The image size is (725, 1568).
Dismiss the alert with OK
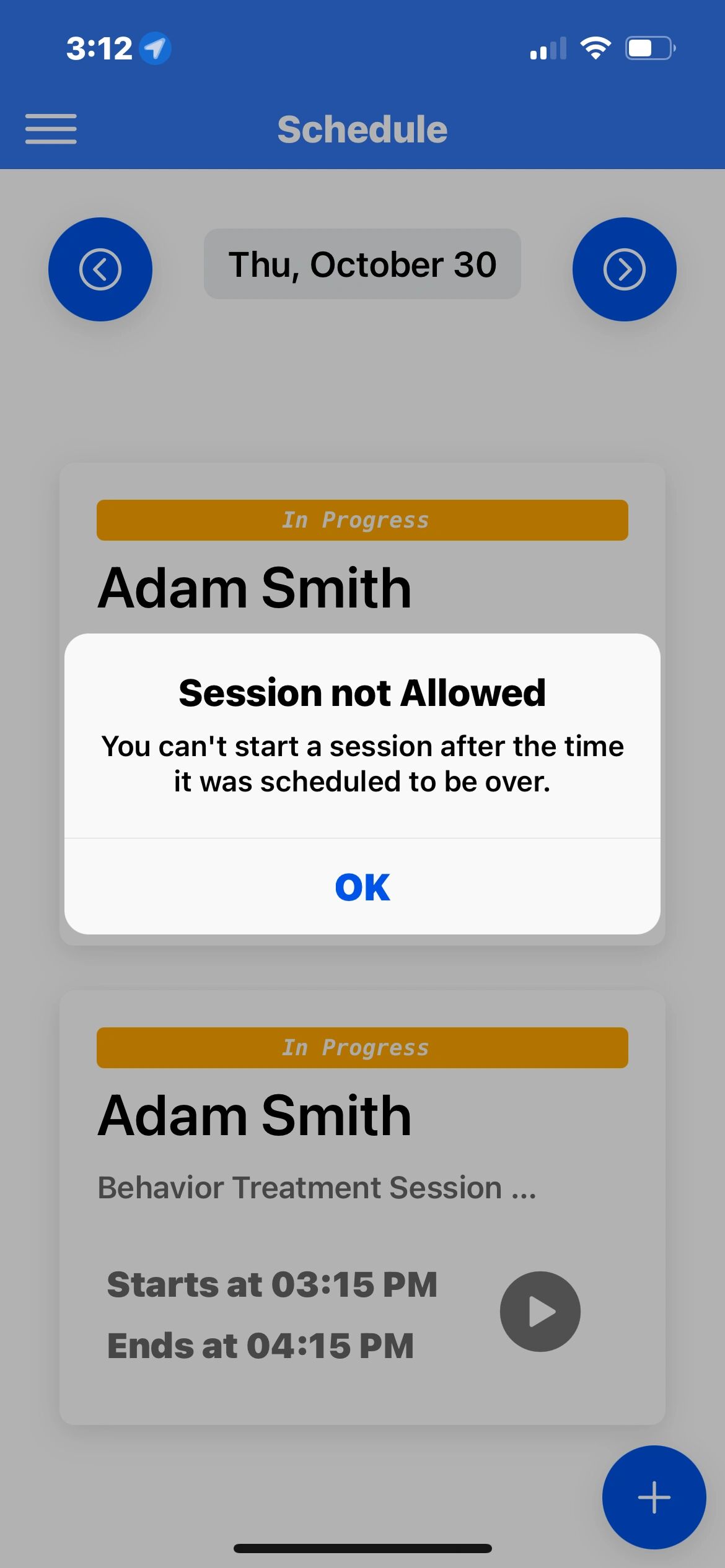[x=362, y=887]
